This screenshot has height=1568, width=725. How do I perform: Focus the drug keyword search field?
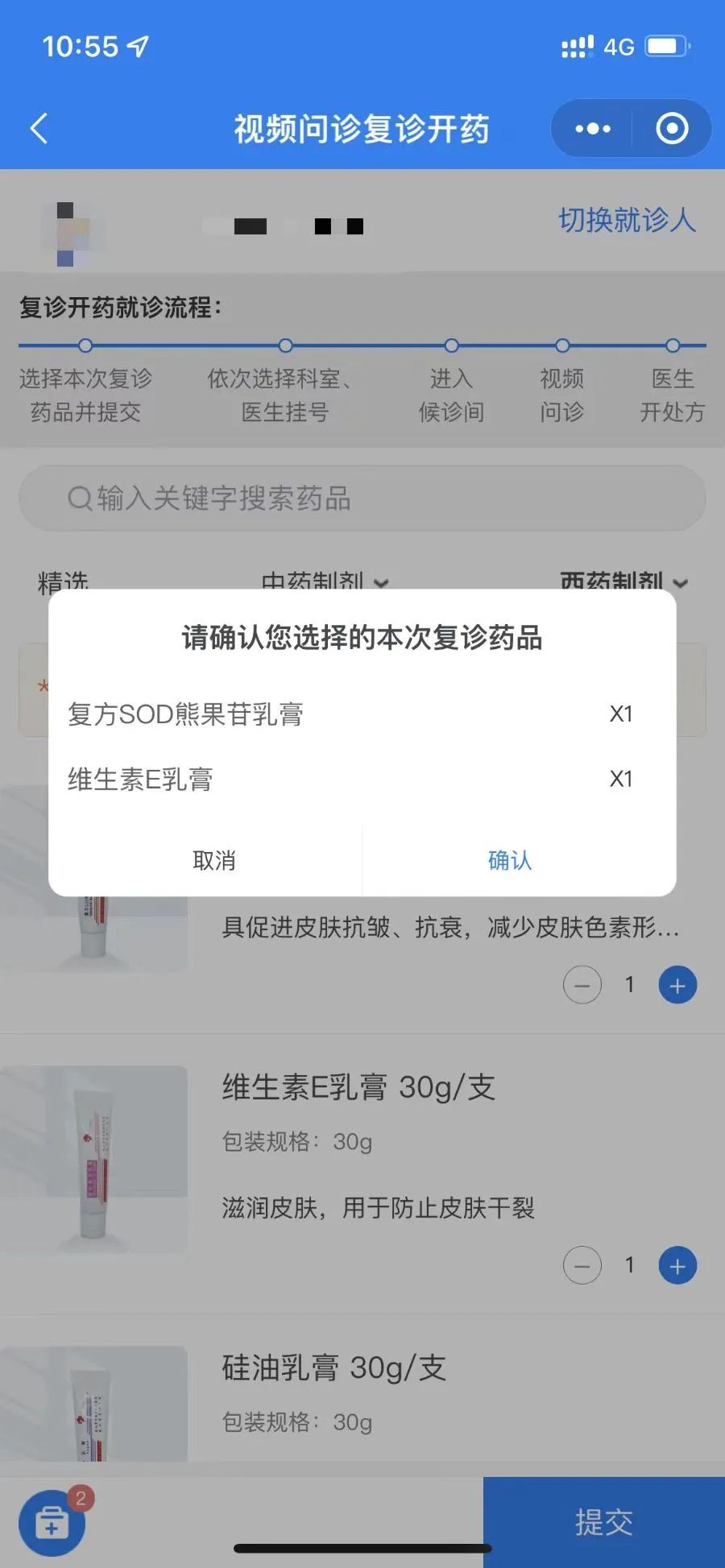[362, 499]
